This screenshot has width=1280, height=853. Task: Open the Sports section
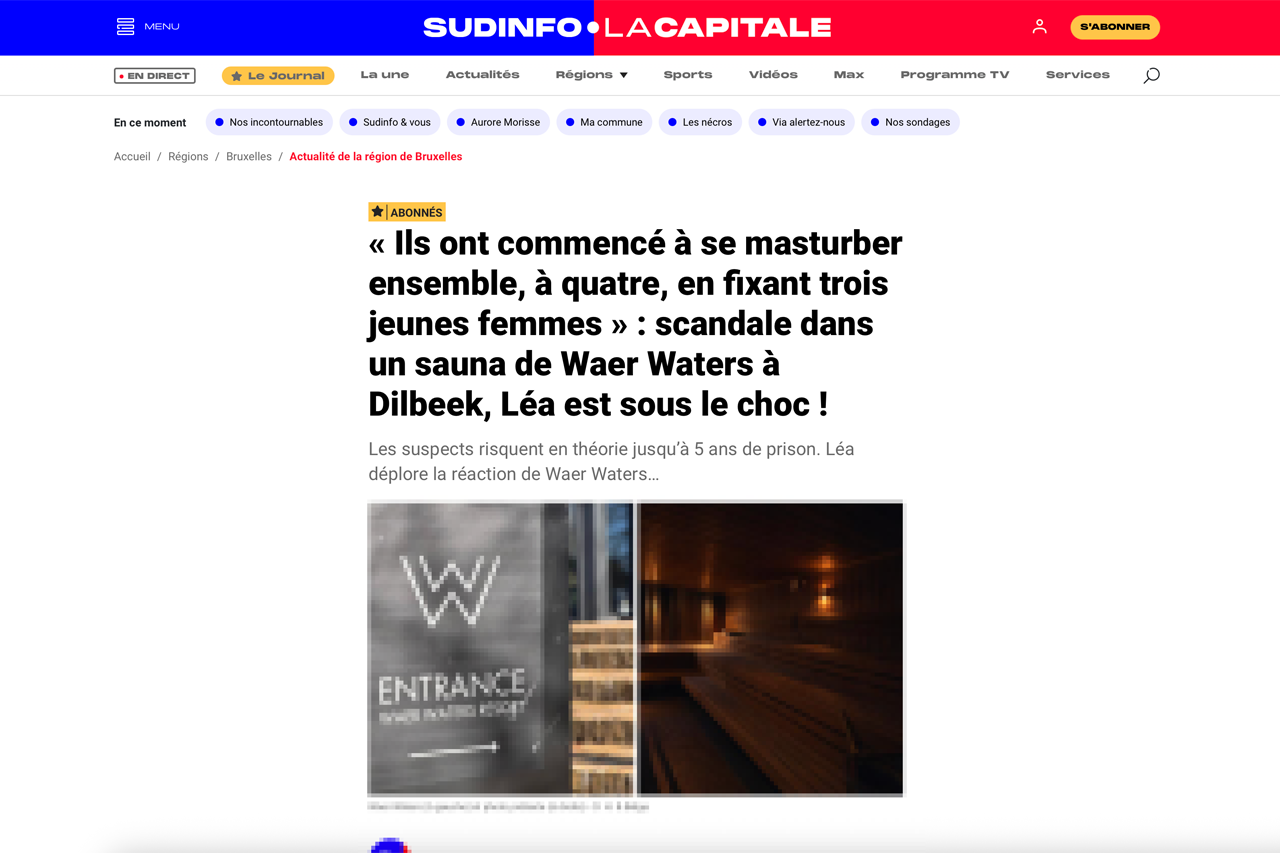point(687,75)
